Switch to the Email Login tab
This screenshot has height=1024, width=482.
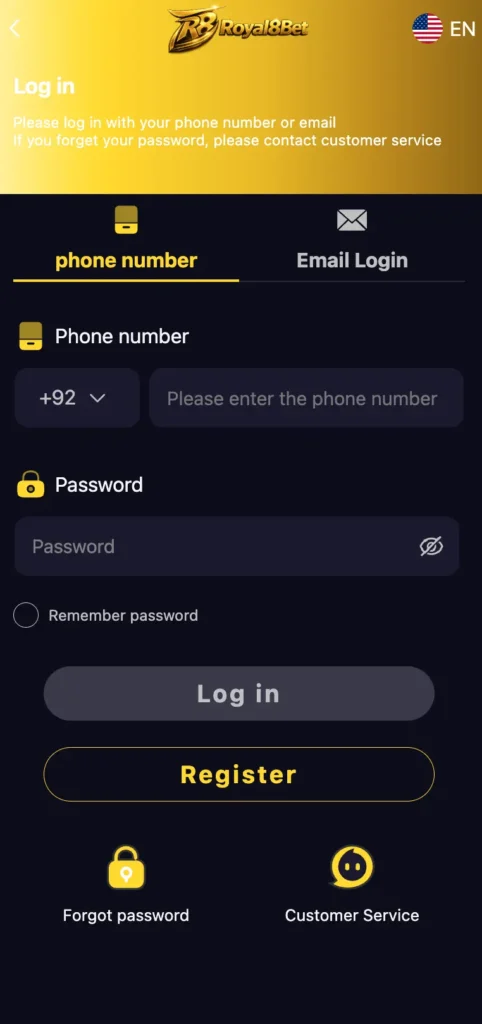(x=352, y=240)
